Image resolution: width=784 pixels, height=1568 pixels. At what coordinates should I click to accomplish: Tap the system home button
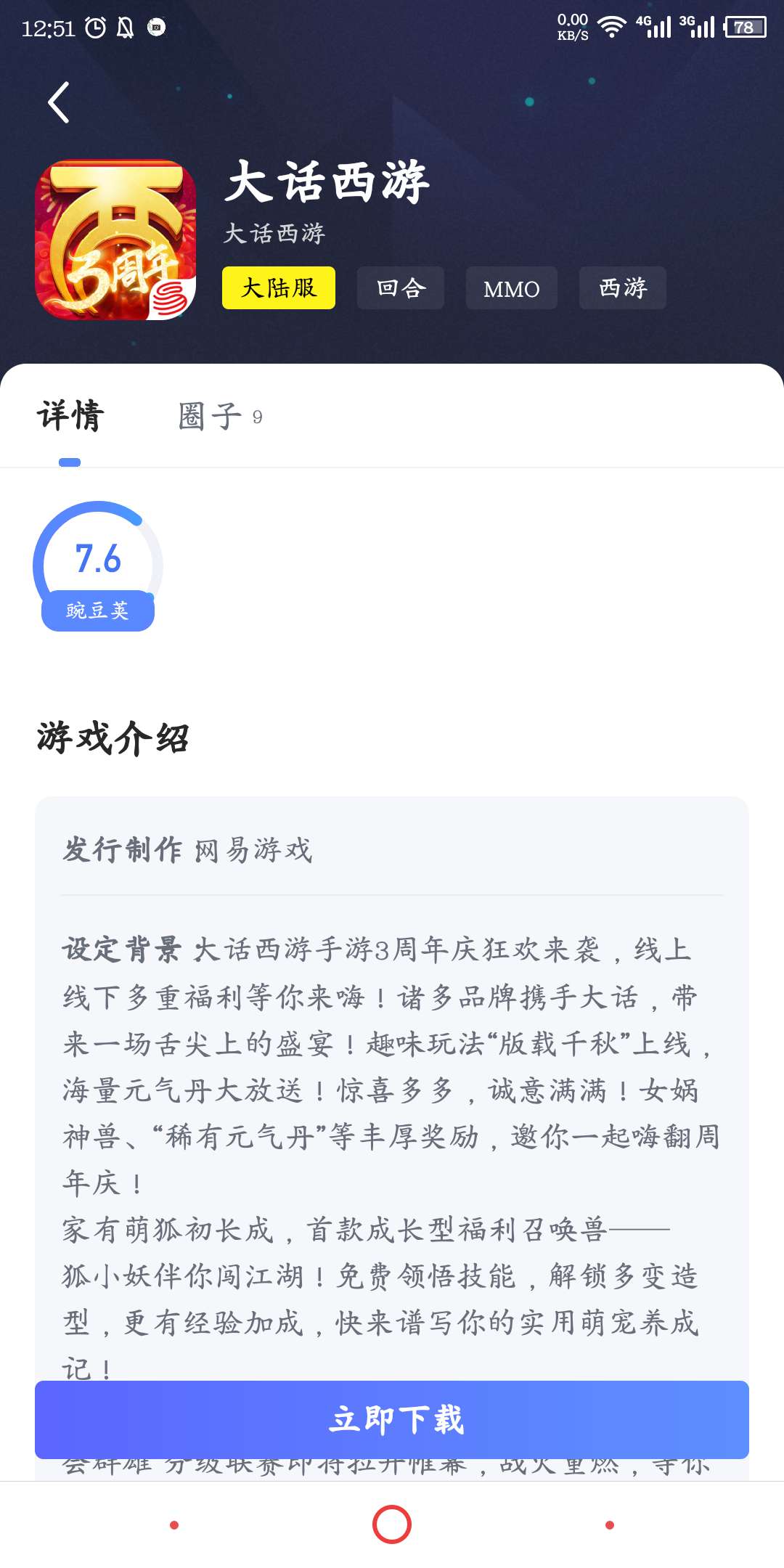392,1524
